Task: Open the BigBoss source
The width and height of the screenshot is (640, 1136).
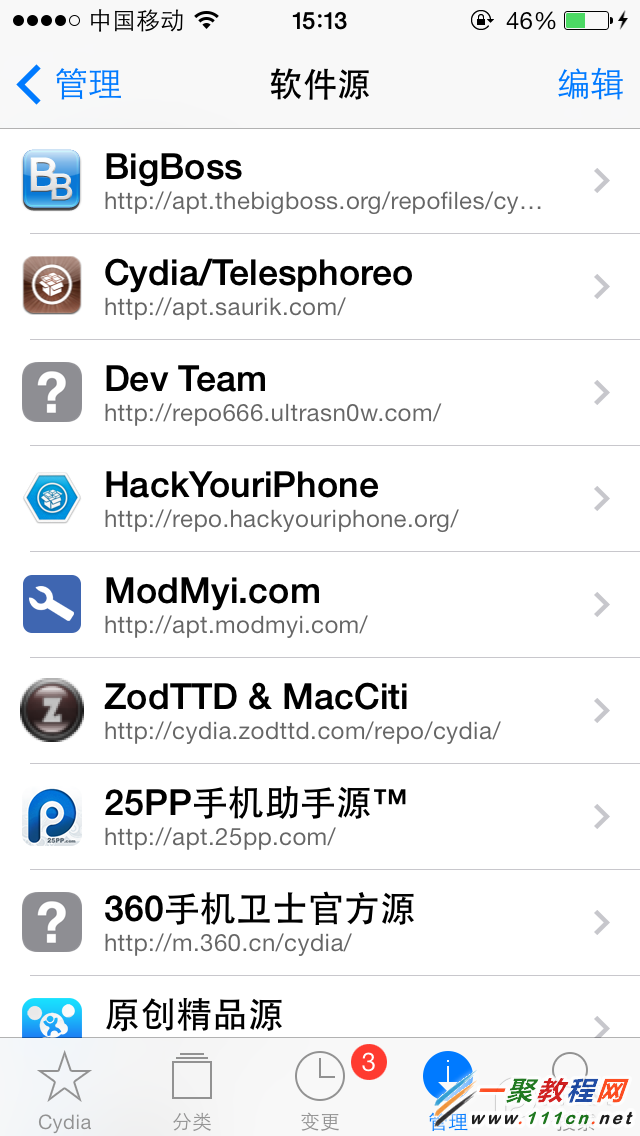Action: click(320, 181)
